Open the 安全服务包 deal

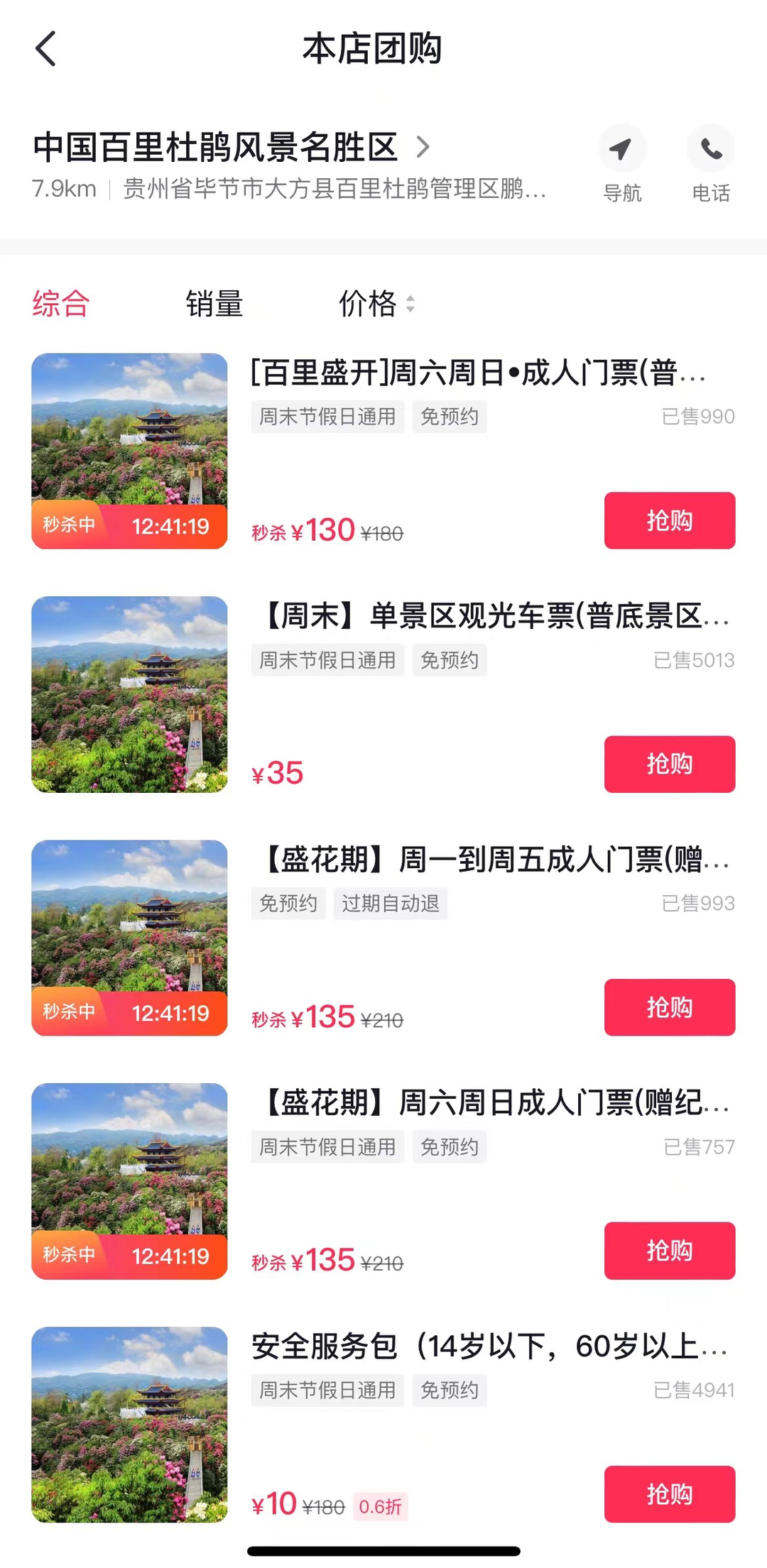[x=490, y=1347]
